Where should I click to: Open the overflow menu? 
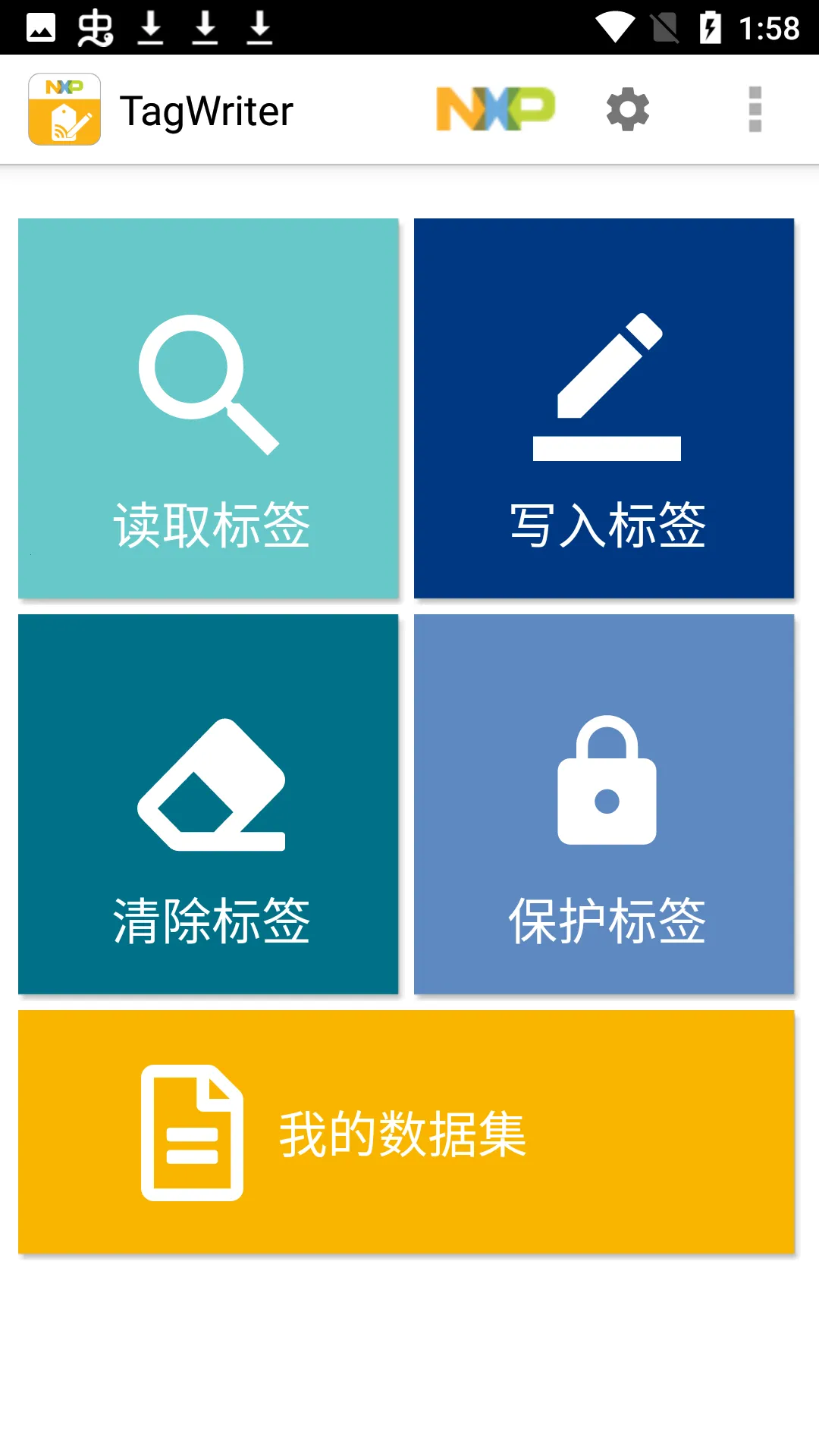(x=755, y=110)
